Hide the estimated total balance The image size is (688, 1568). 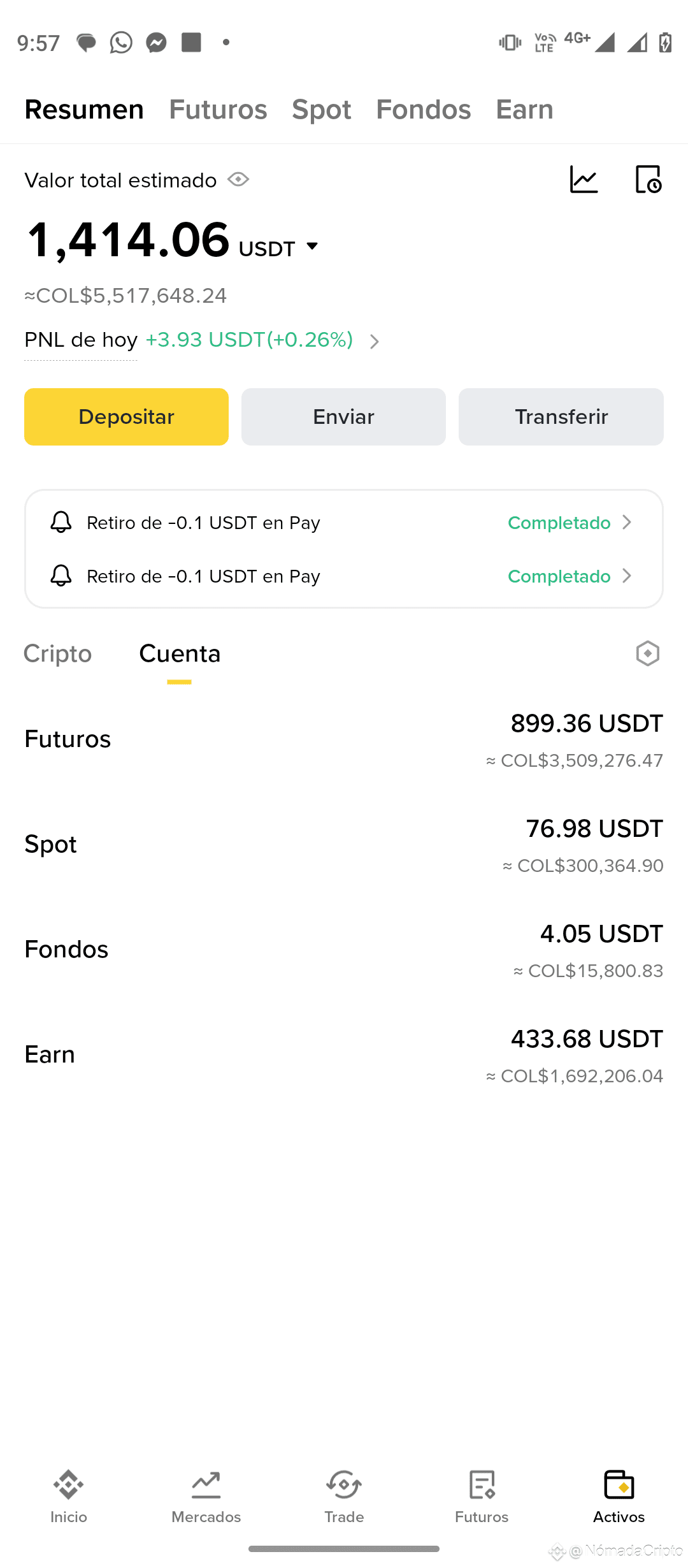pyautogui.click(x=238, y=180)
